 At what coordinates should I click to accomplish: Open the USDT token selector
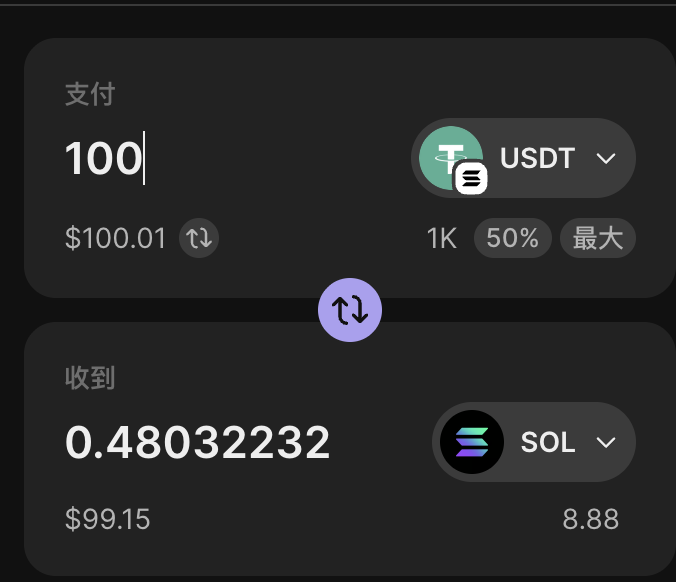click(523, 158)
